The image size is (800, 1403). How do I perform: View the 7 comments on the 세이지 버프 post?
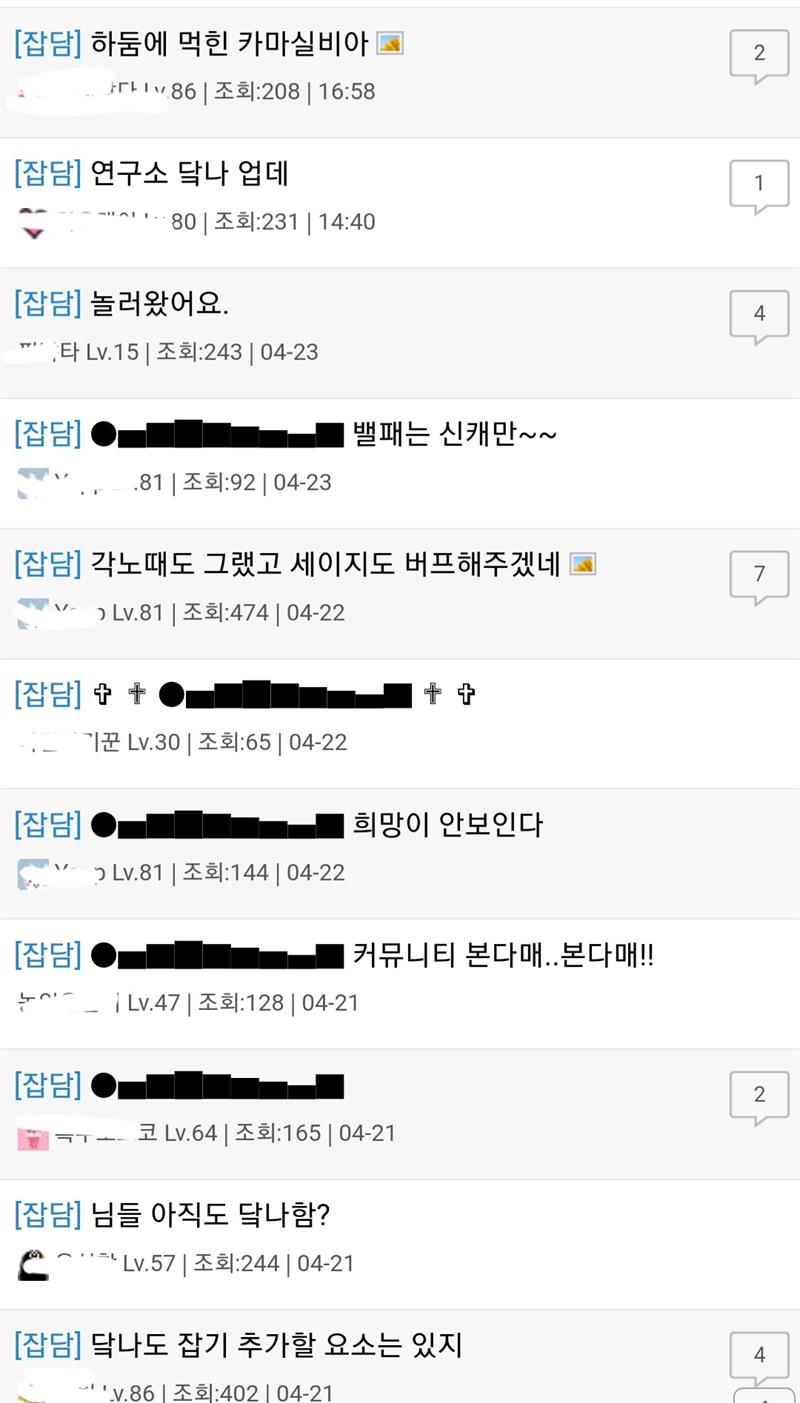[x=759, y=577]
